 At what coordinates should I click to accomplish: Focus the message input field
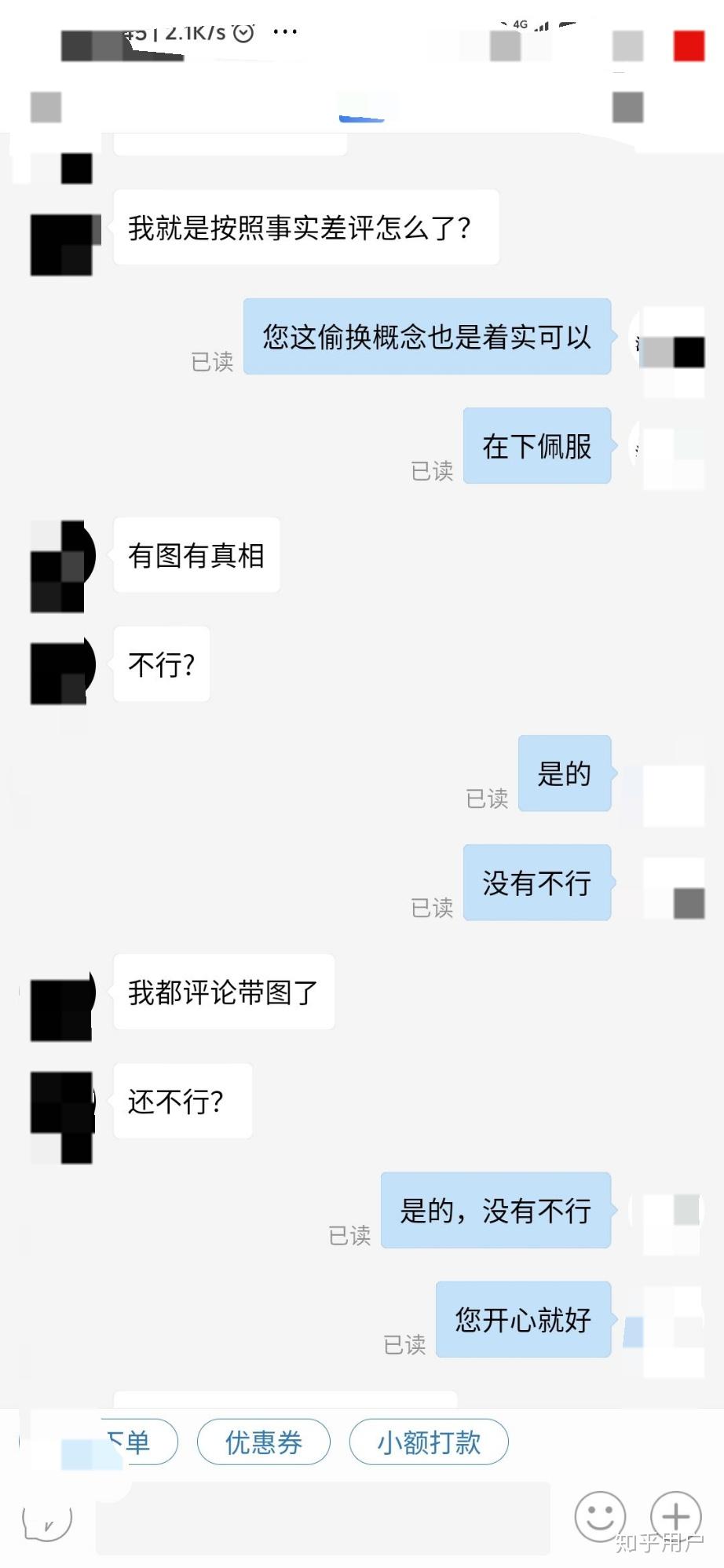(x=322, y=1517)
